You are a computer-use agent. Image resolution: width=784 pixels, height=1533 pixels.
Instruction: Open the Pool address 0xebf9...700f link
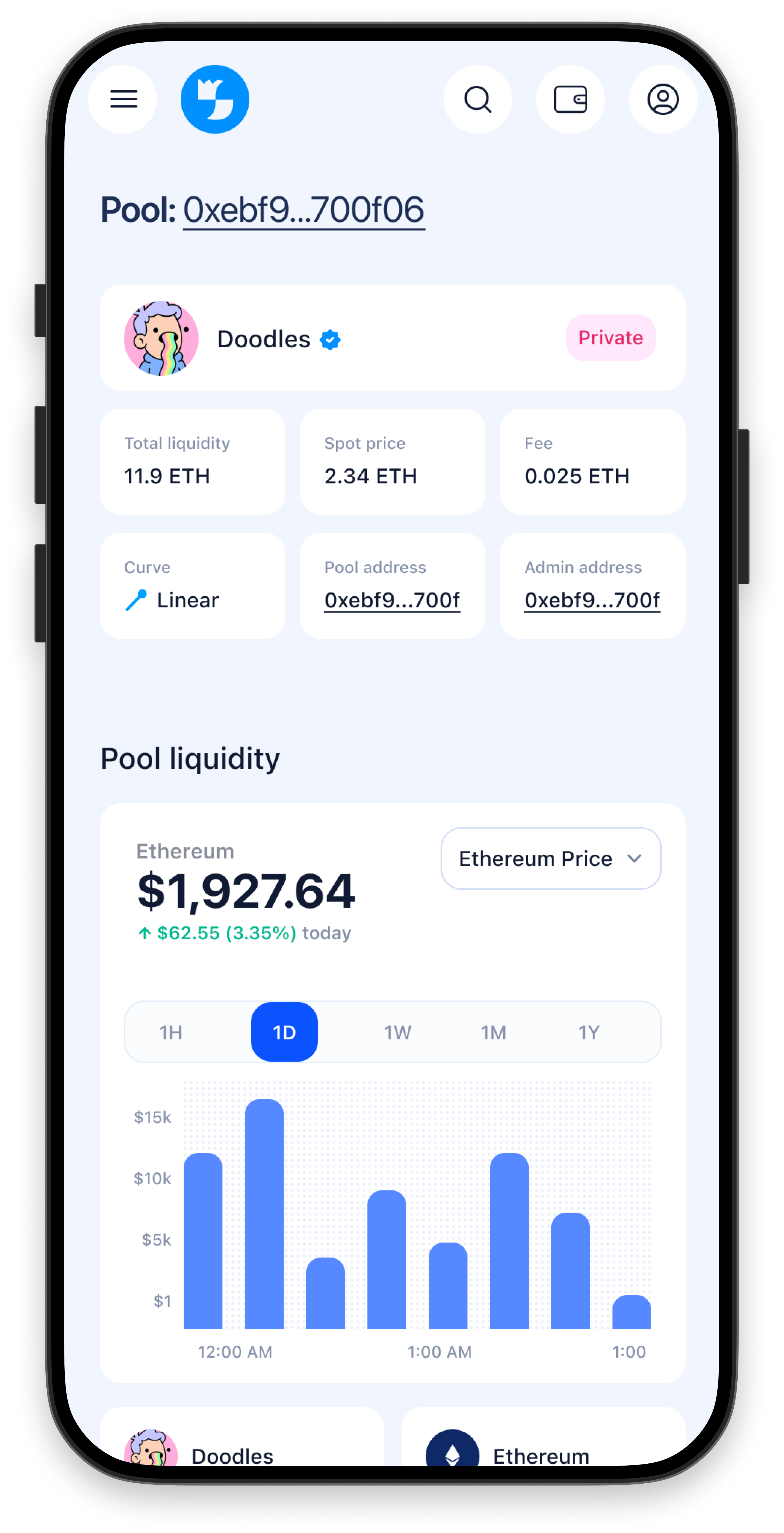coord(392,600)
